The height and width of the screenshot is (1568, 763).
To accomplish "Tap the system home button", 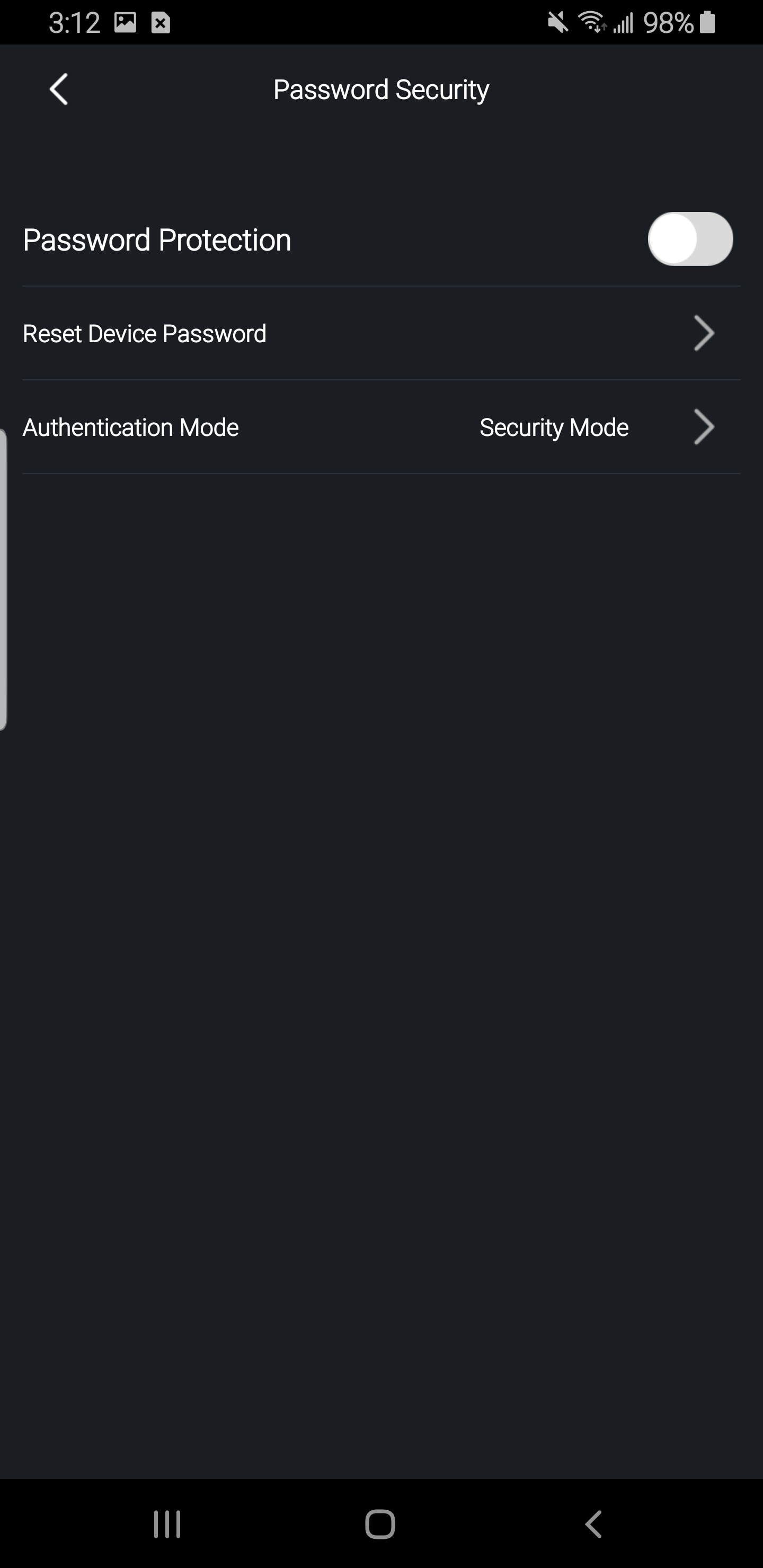I will tap(380, 1524).
